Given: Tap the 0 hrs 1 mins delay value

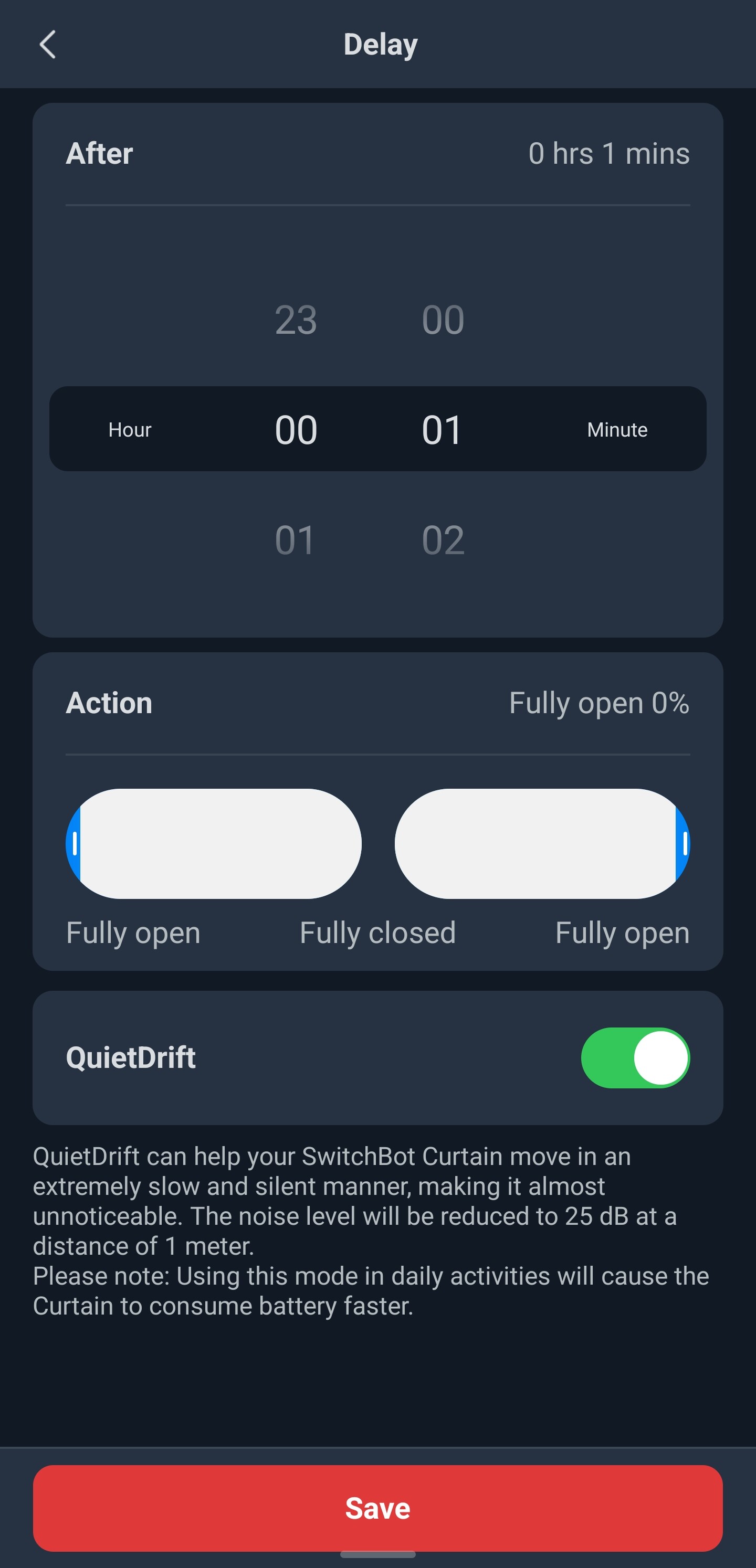Looking at the screenshot, I should tap(609, 153).
